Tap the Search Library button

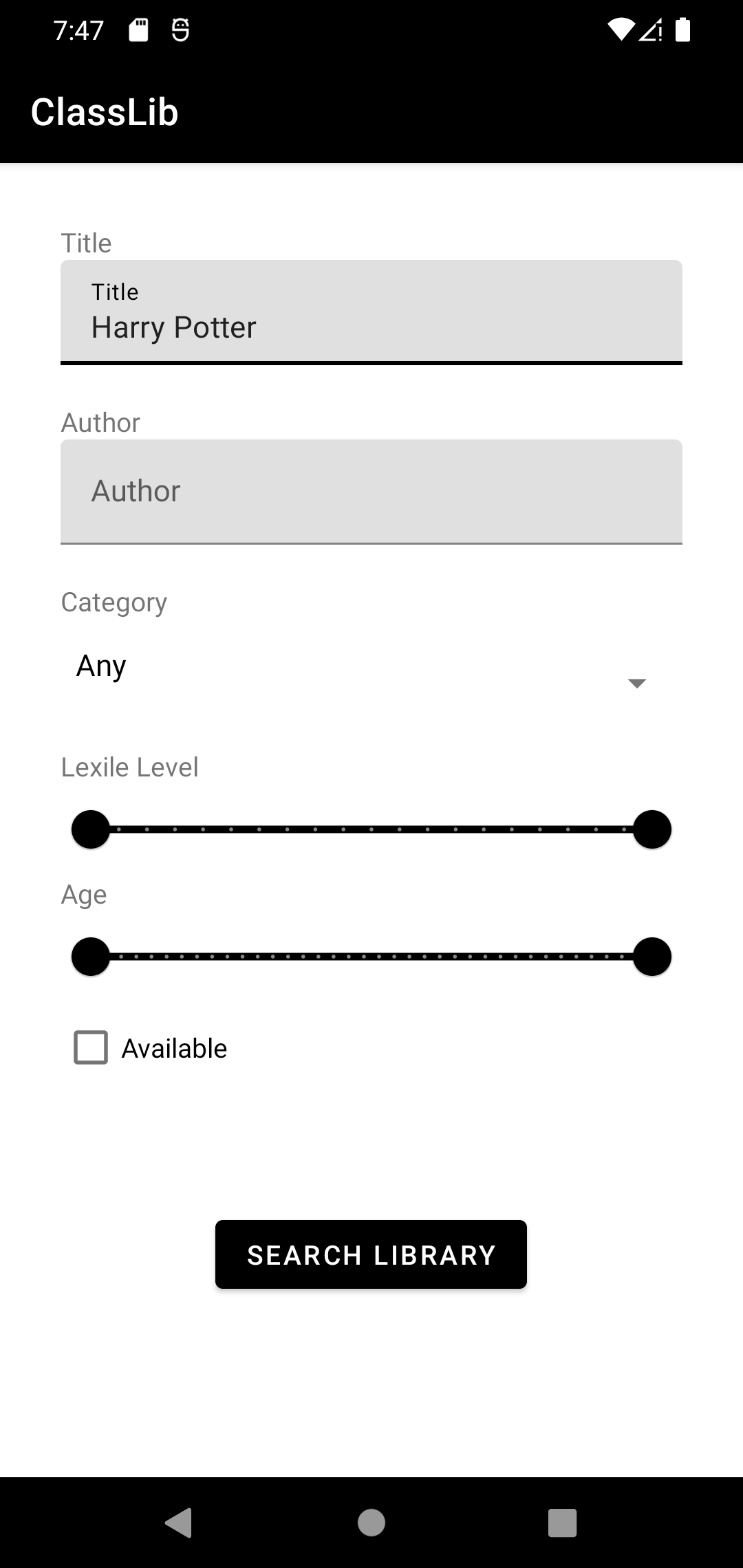pos(371,1254)
